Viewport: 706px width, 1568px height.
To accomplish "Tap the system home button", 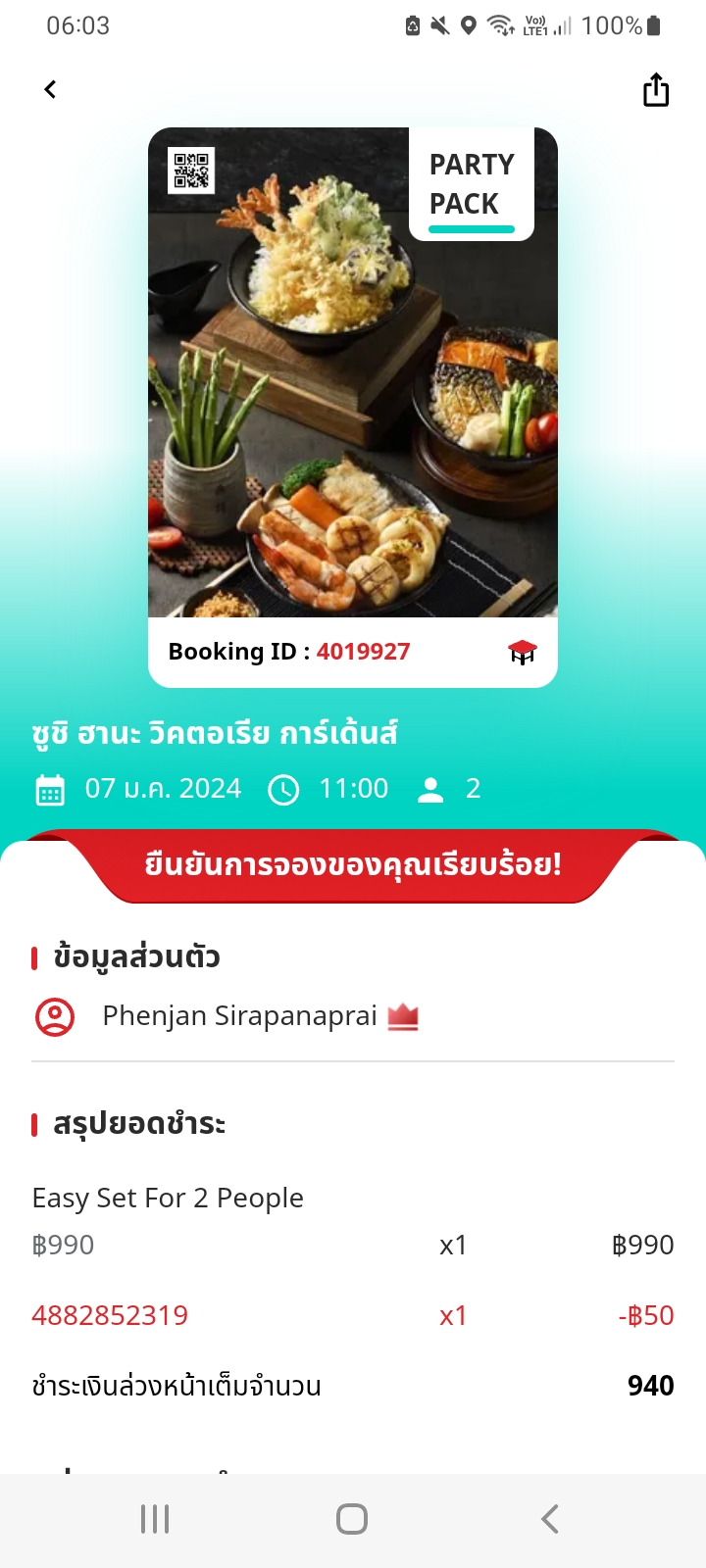I will (352, 1519).
